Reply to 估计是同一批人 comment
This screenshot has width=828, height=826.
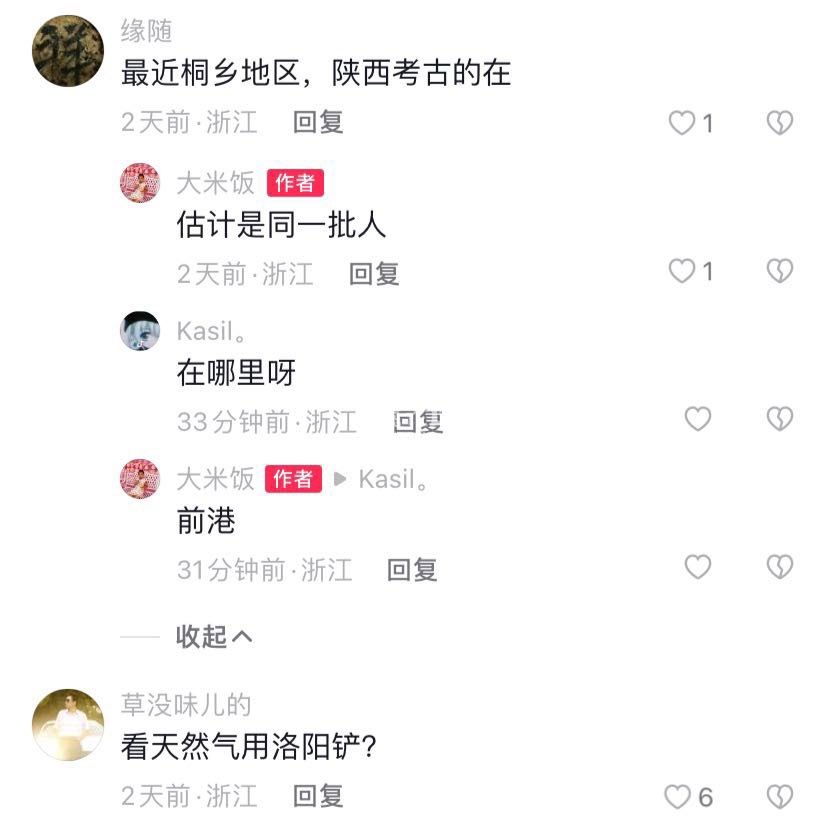point(374,274)
